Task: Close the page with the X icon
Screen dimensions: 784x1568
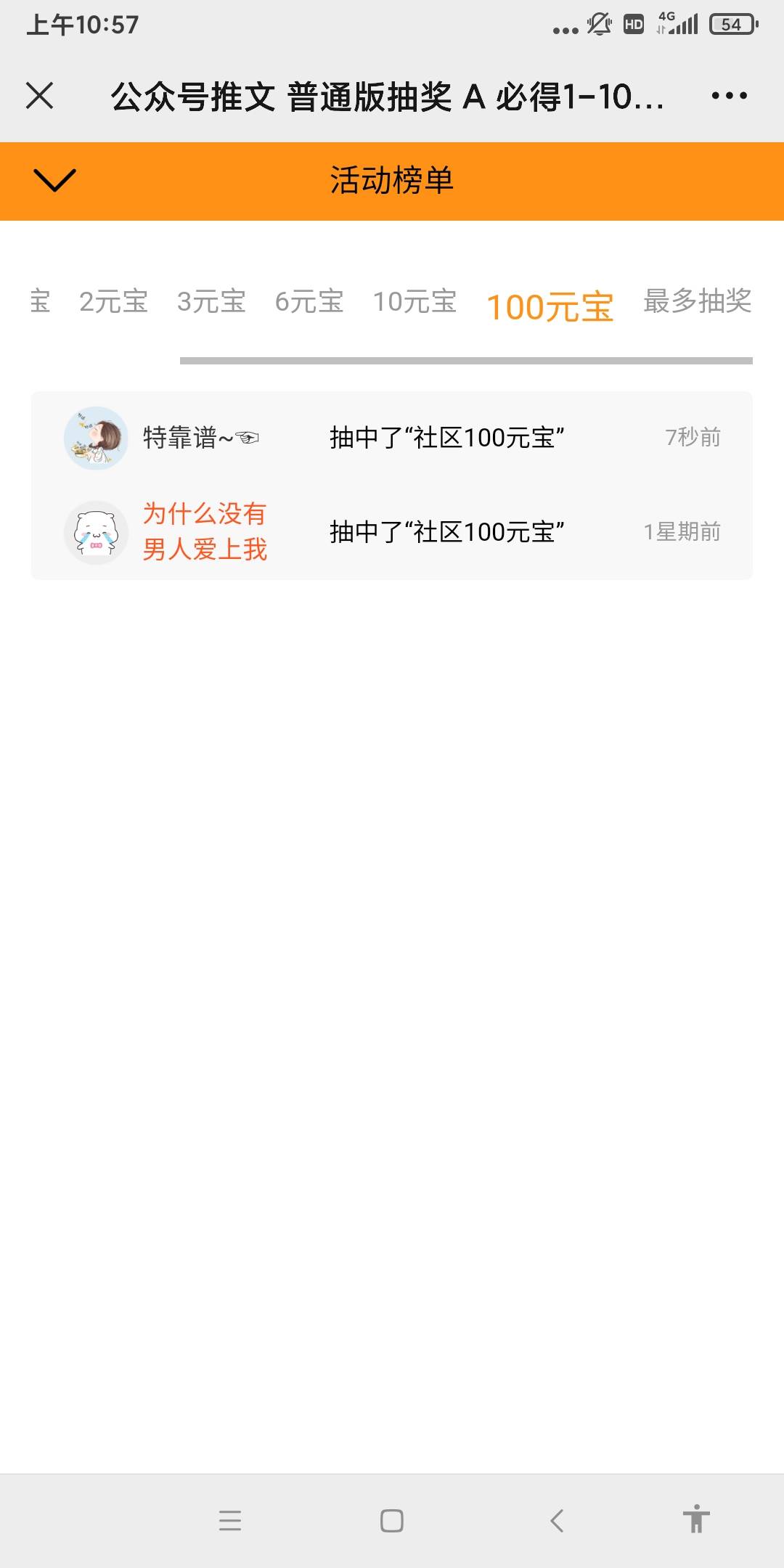Action: point(40,96)
